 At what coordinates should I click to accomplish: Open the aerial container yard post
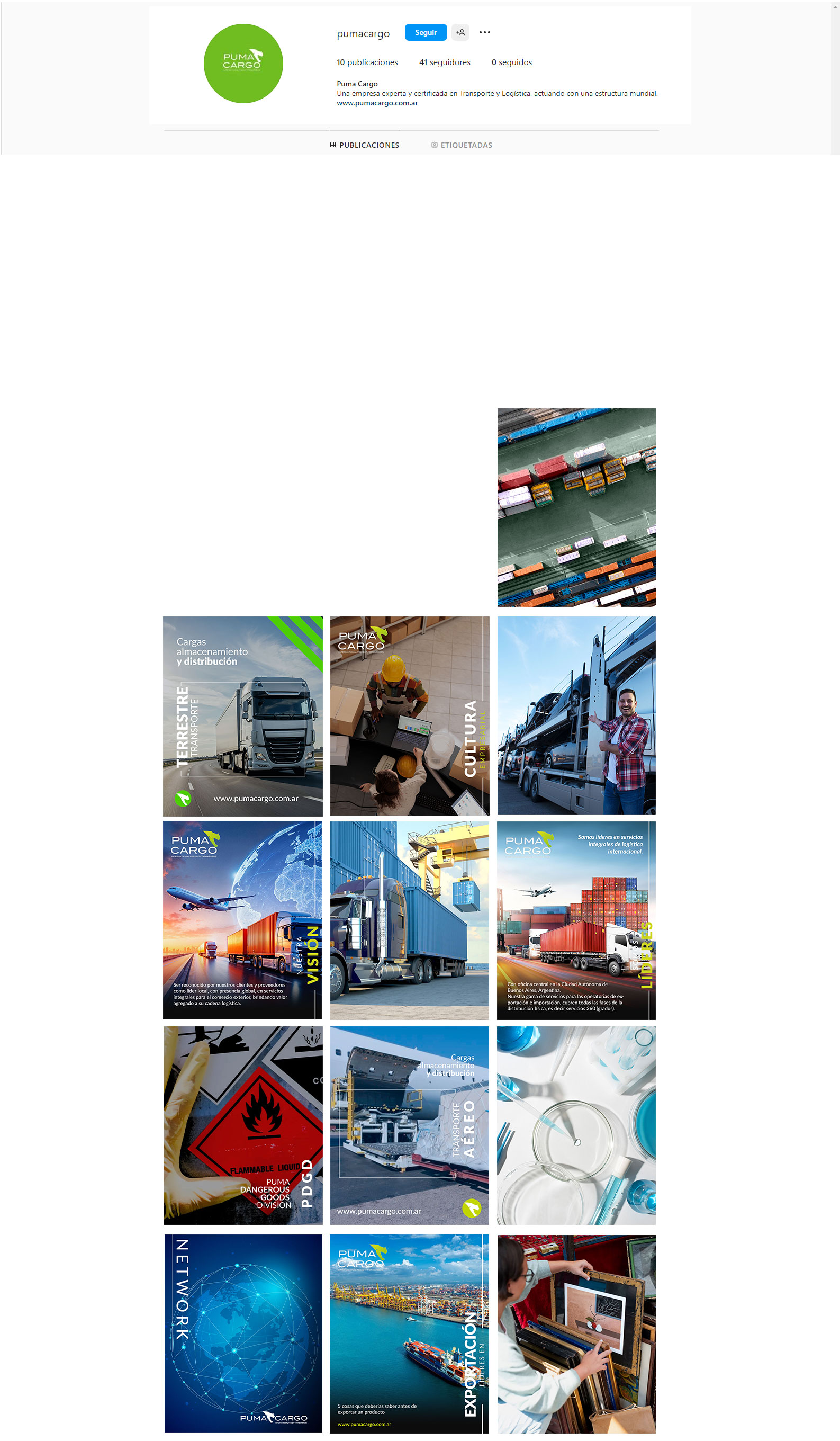pyautogui.click(x=576, y=507)
